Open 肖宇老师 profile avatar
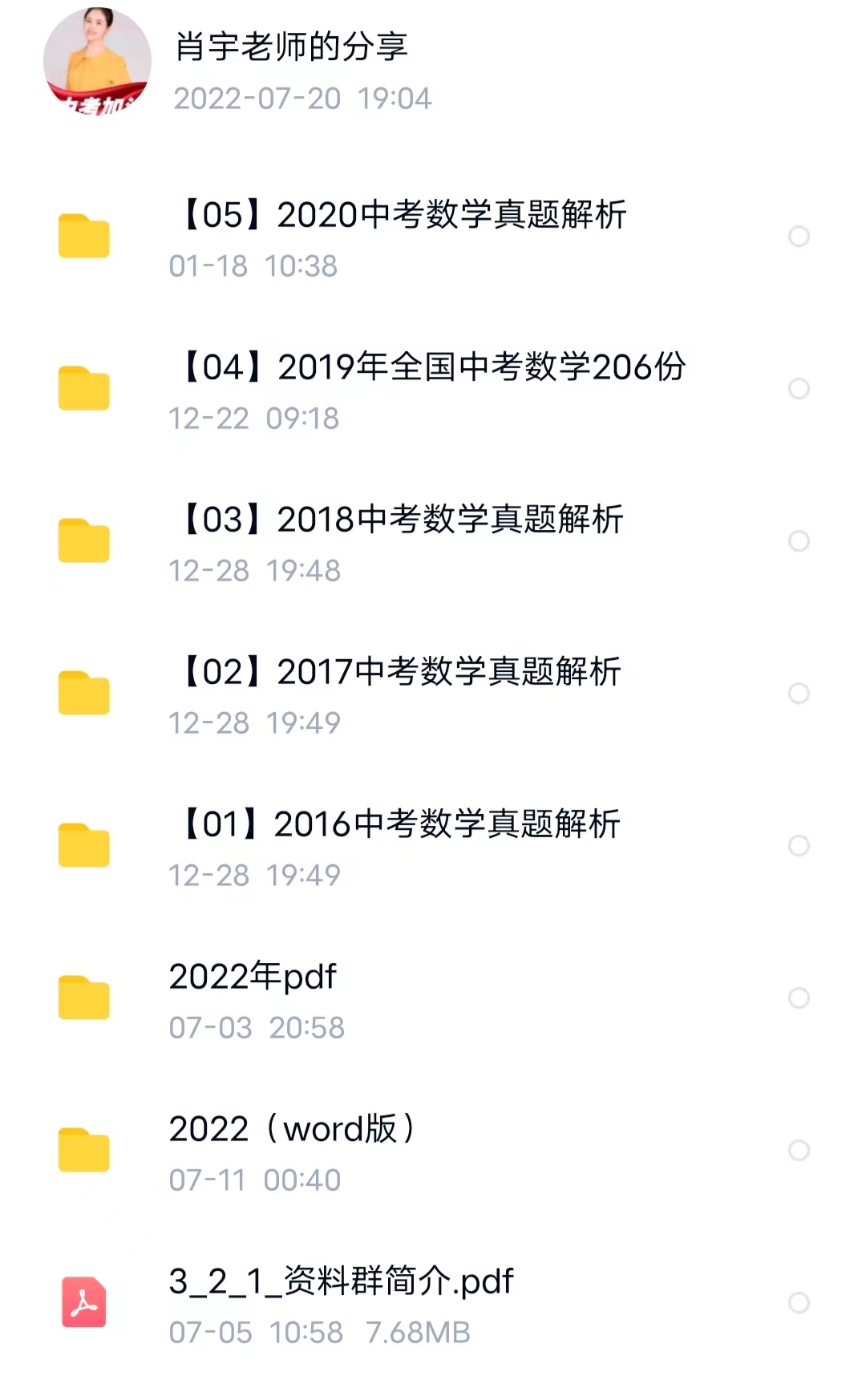The image size is (866, 1400). point(97,62)
